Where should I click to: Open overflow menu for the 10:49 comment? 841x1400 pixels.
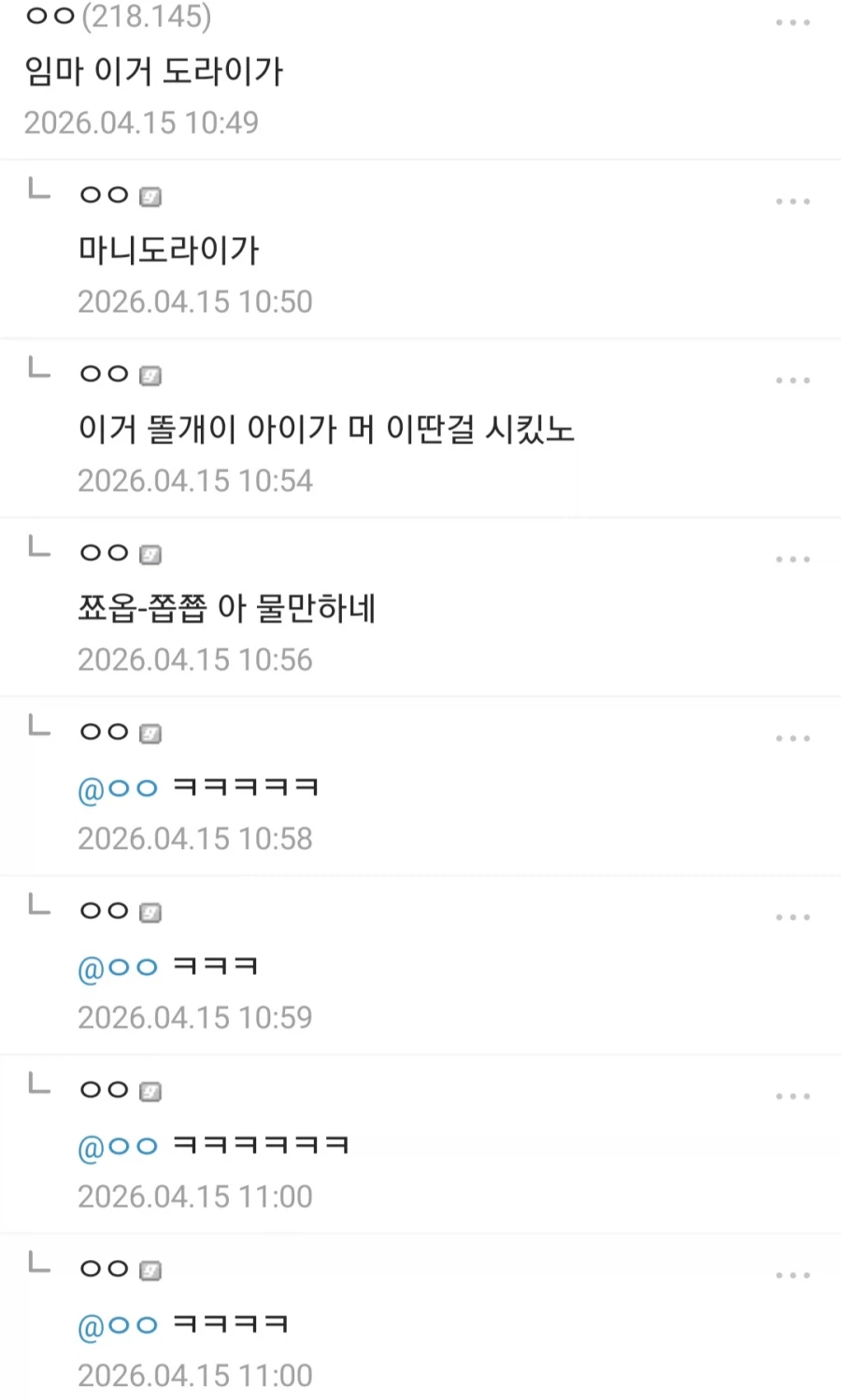click(x=792, y=22)
